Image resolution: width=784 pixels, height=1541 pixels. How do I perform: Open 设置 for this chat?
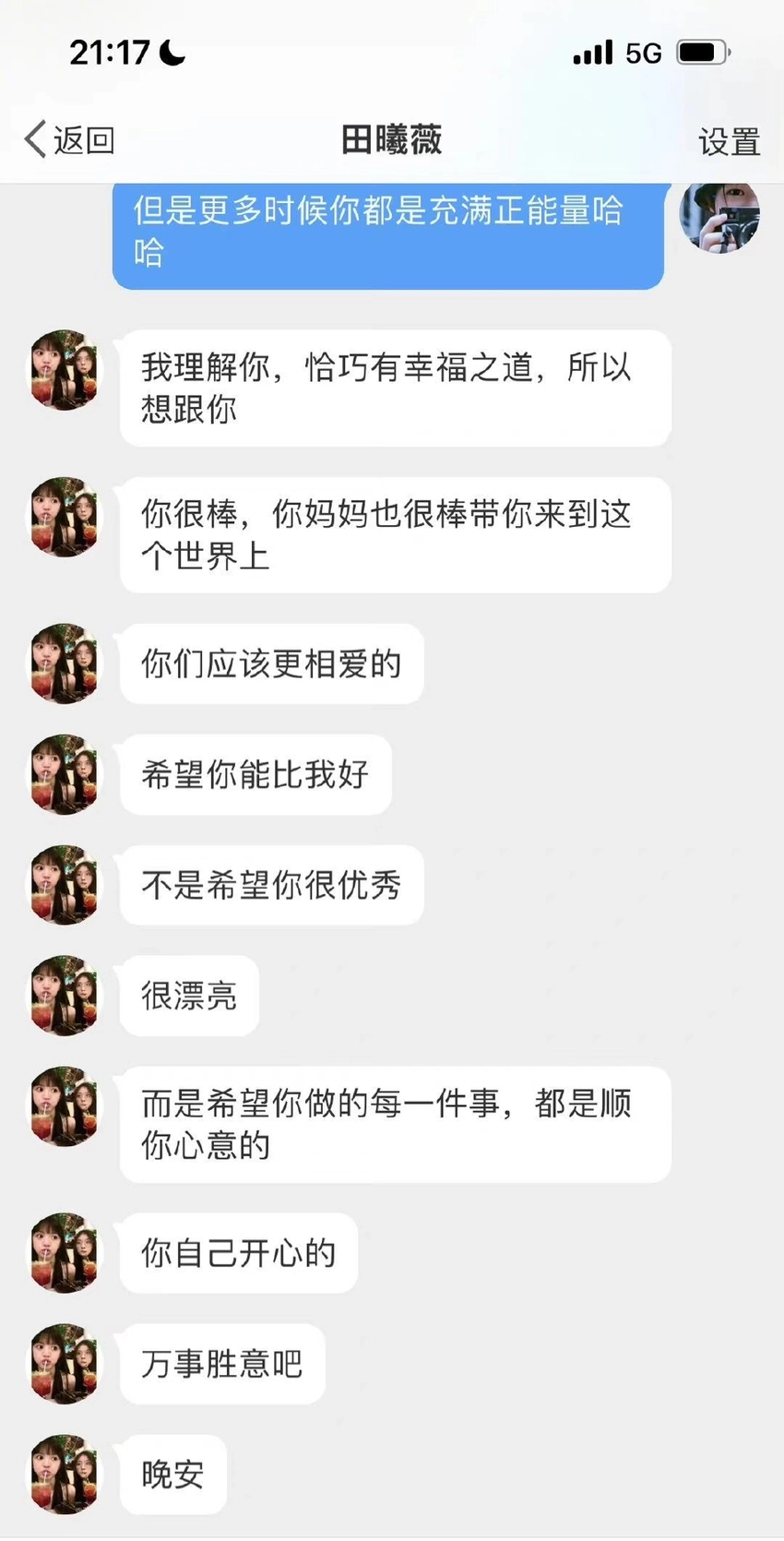point(729,141)
